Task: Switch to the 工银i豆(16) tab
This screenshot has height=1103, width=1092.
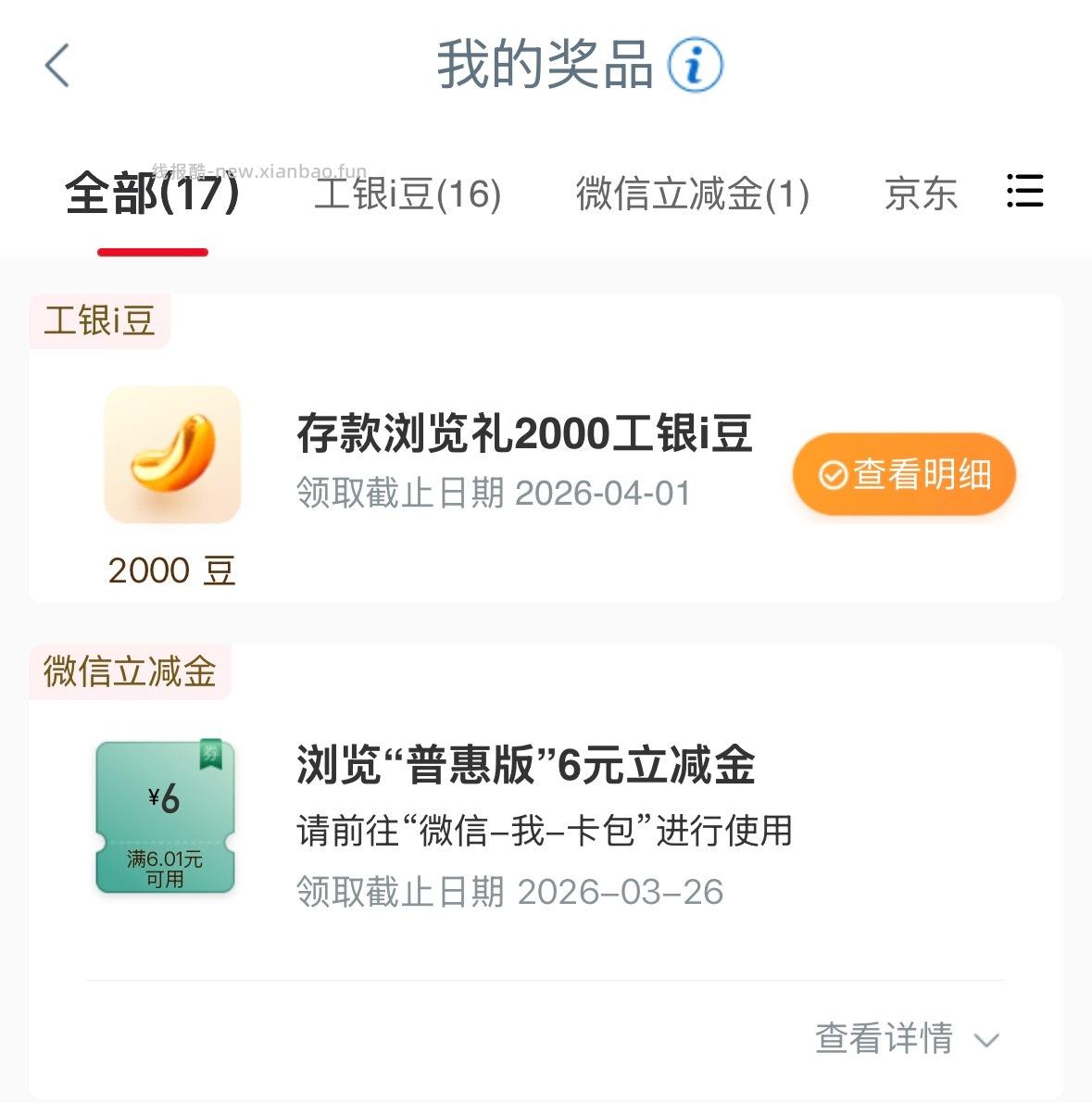Action: click(x=410, y=195)
